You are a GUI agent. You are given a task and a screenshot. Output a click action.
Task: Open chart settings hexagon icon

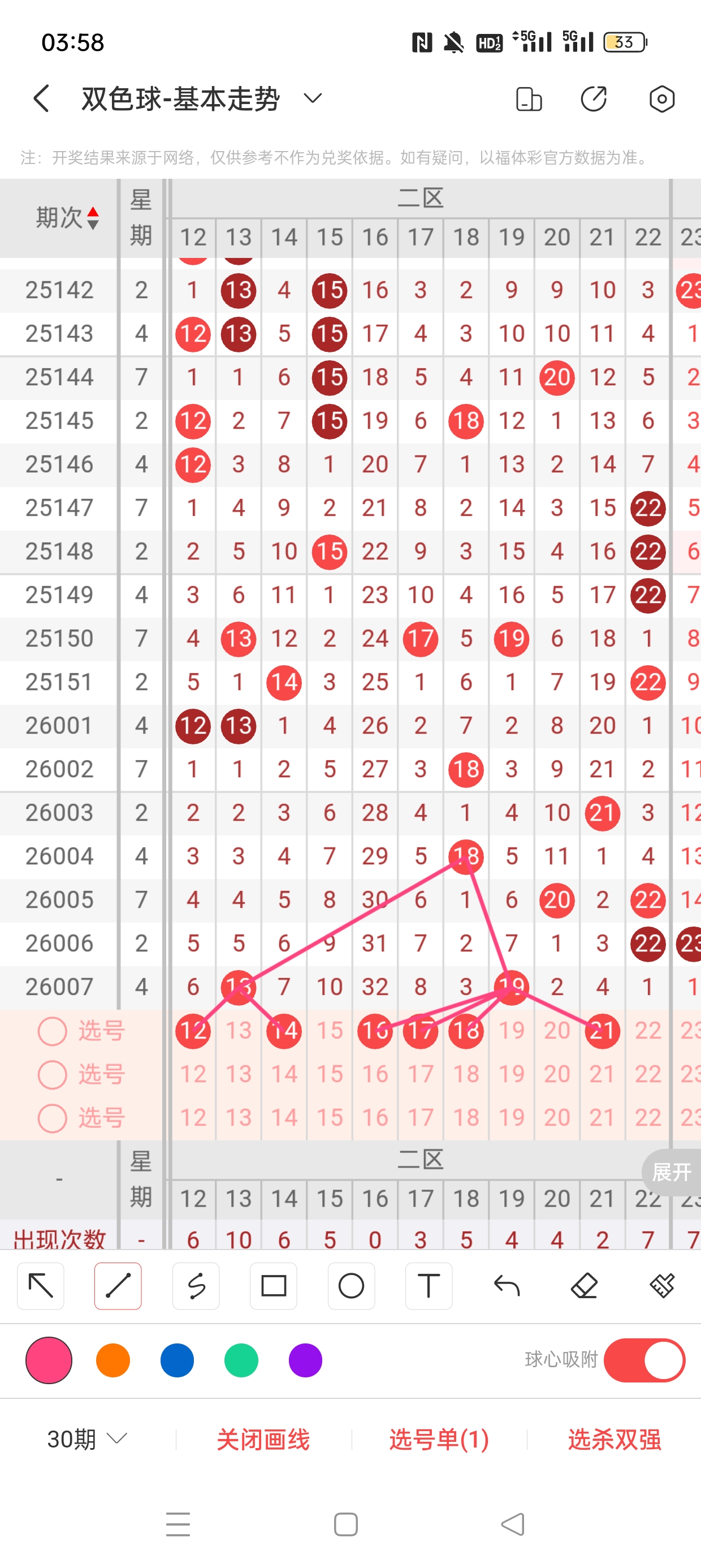click(661, 99)
